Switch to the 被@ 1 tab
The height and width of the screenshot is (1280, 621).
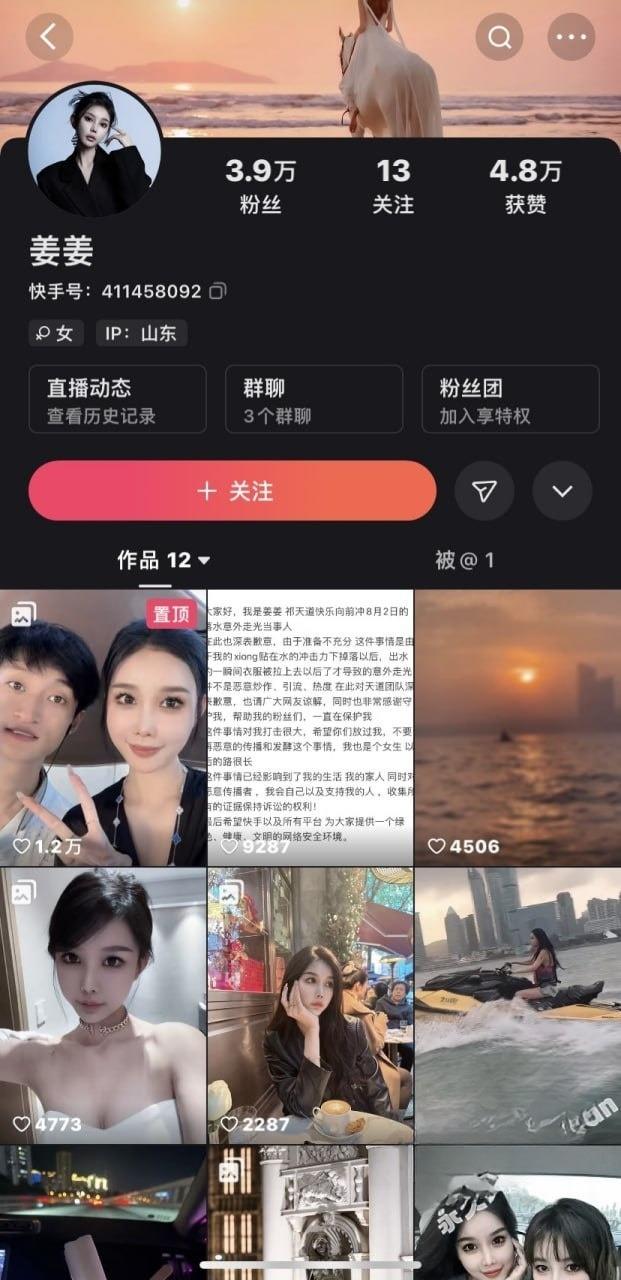(464, 560)
